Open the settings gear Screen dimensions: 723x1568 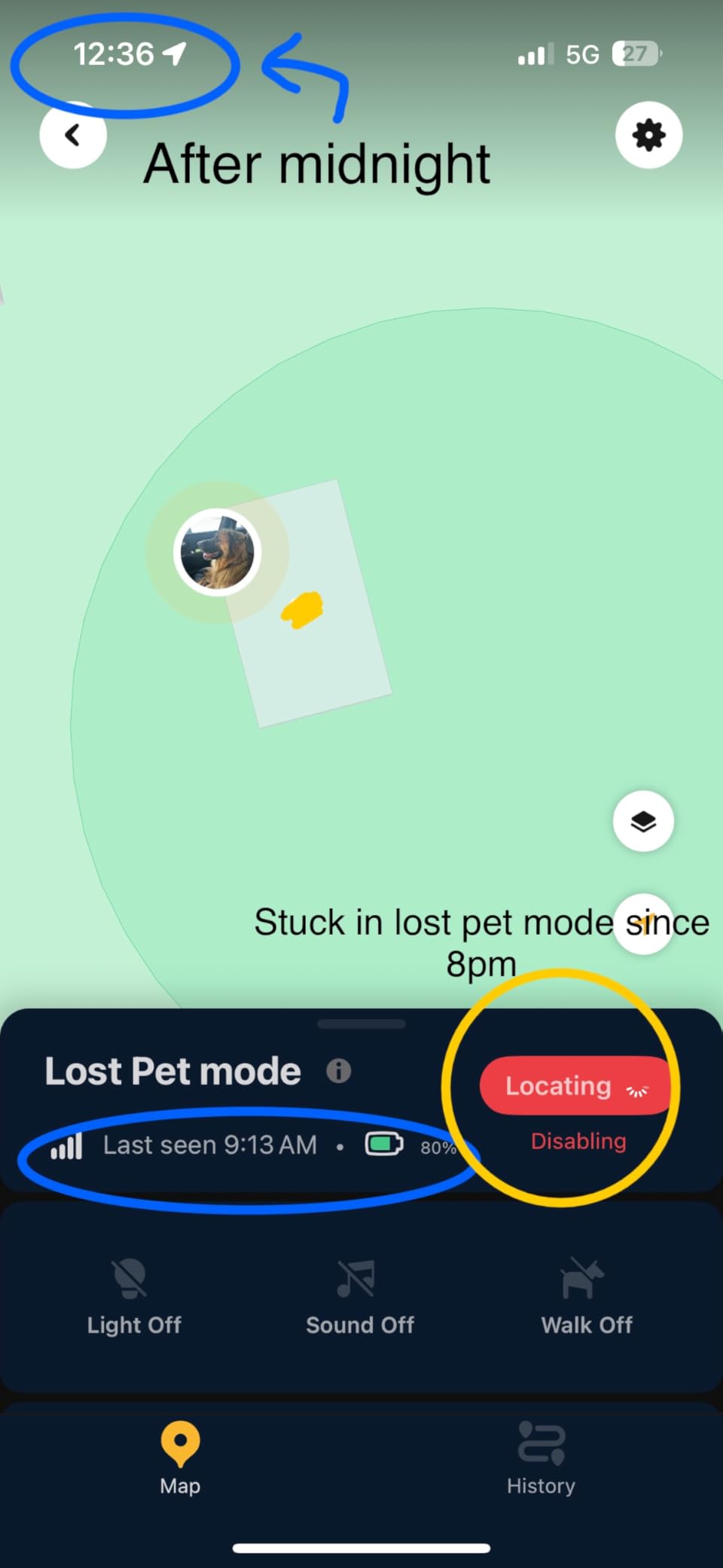pyautogui.click(x=648, y=135)
